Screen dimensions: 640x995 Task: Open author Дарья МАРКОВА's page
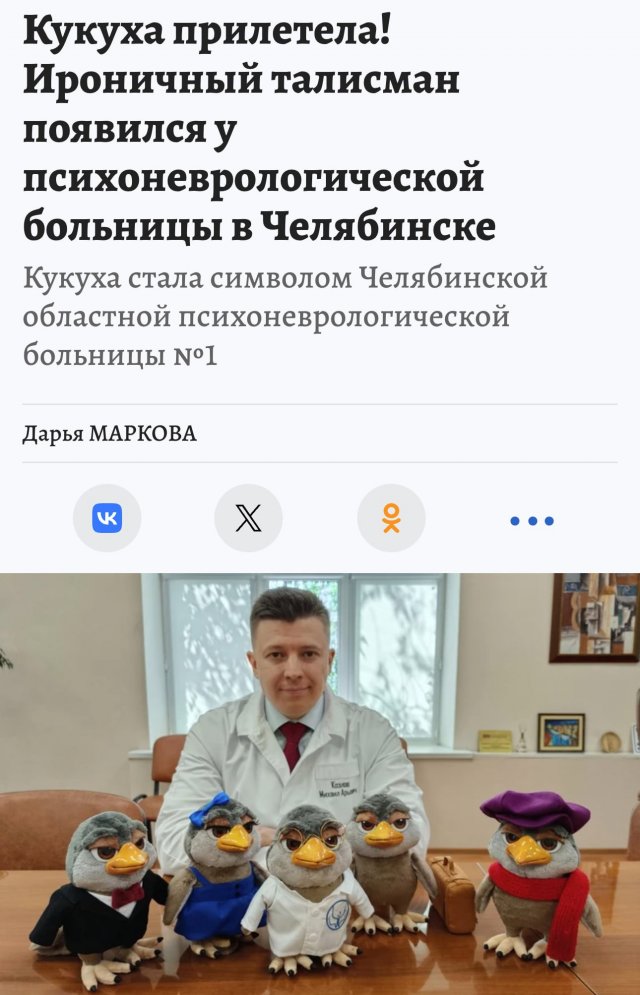click(x=110, y=434)
